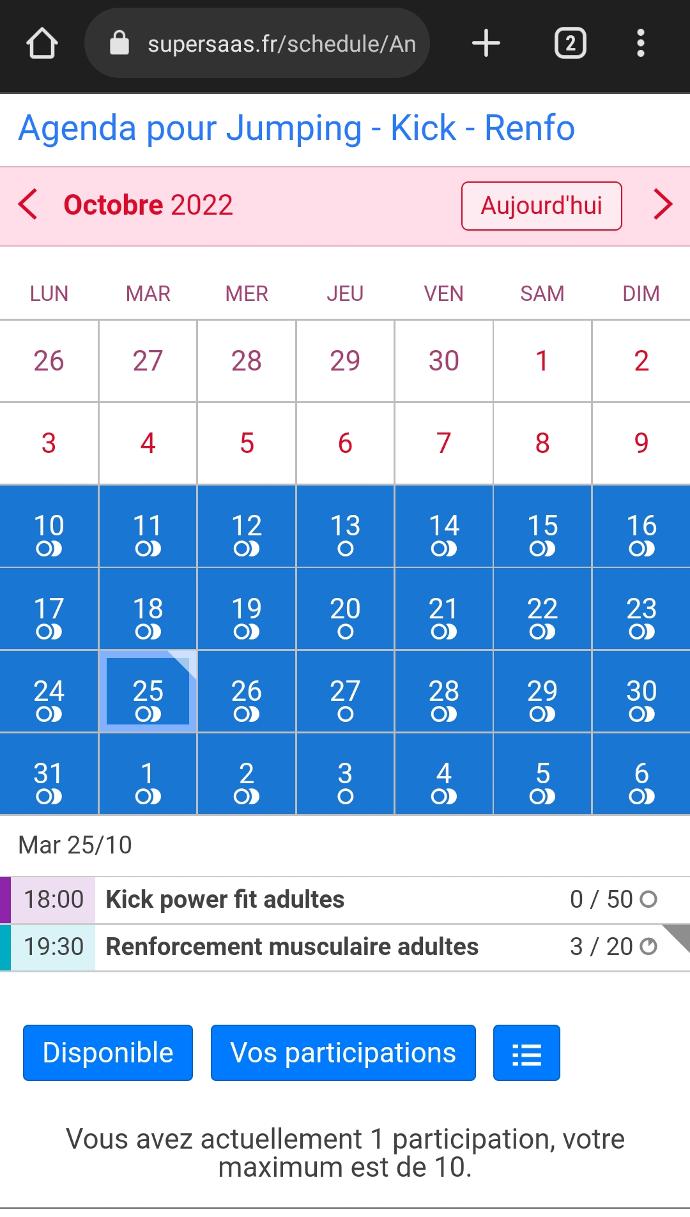Go to the next month
The width and height of the screenshot is (690, 1217).
coord(662,205)
